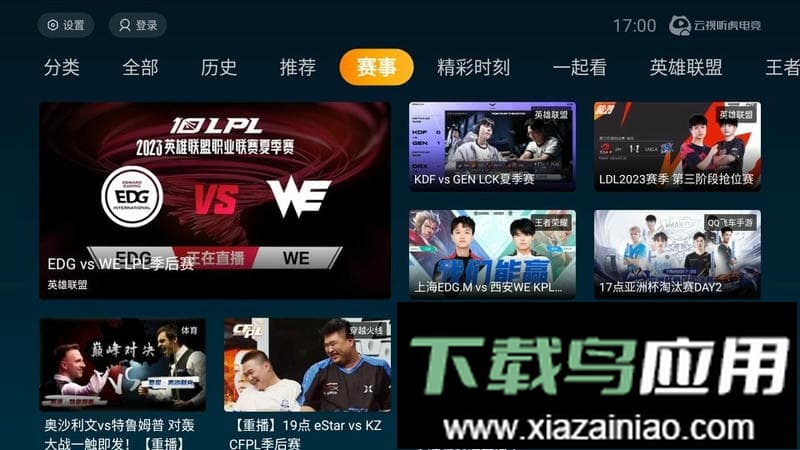This screenshot has height=450, width=800.
Task: Open the 历史 history tab
Action: tap(219, 67)
